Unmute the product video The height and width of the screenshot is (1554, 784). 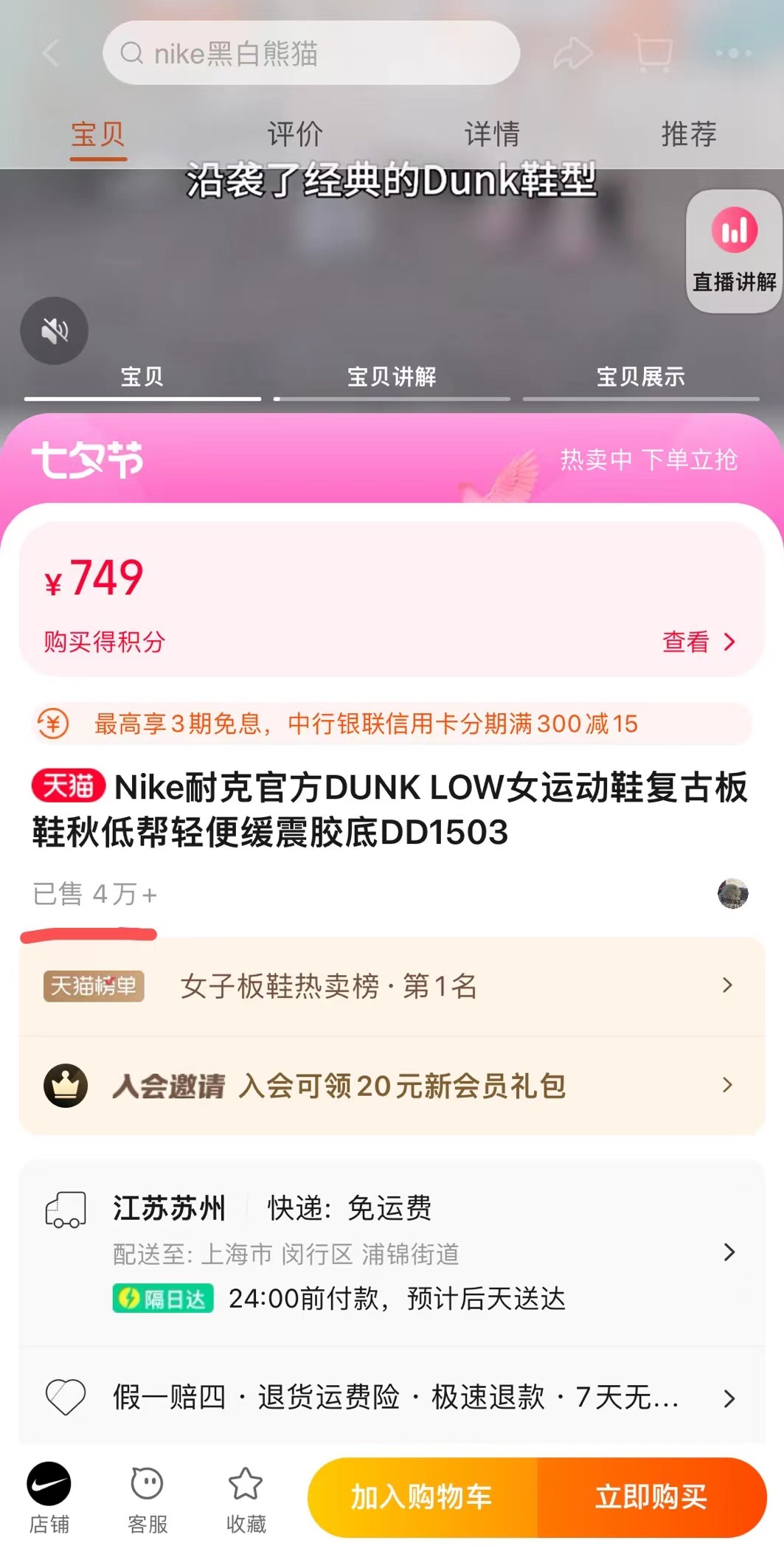coord(54,330)
